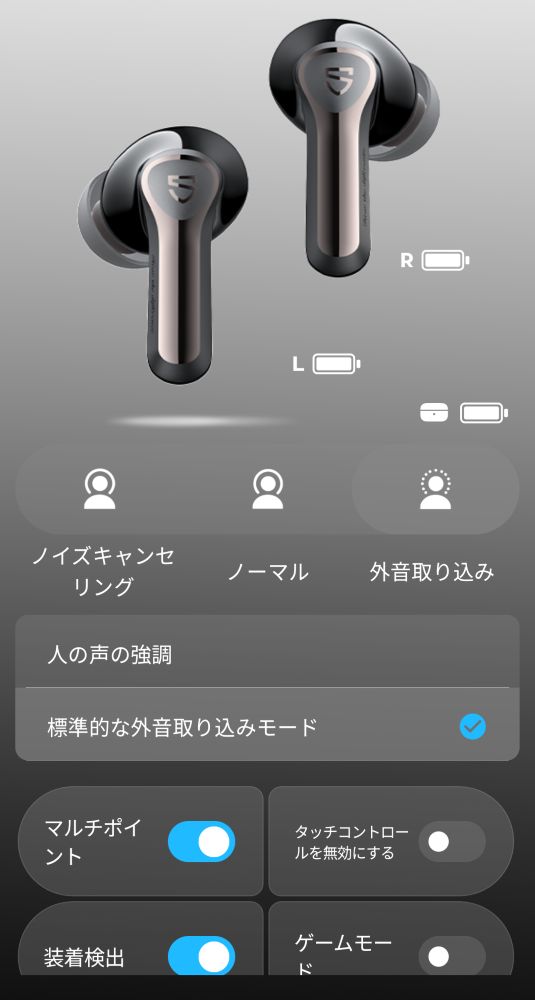Enable タッチコントロールを無効にする toggle
This screenshot has height=1000, width=535.
pyautogui.click(x=452, y=841)
